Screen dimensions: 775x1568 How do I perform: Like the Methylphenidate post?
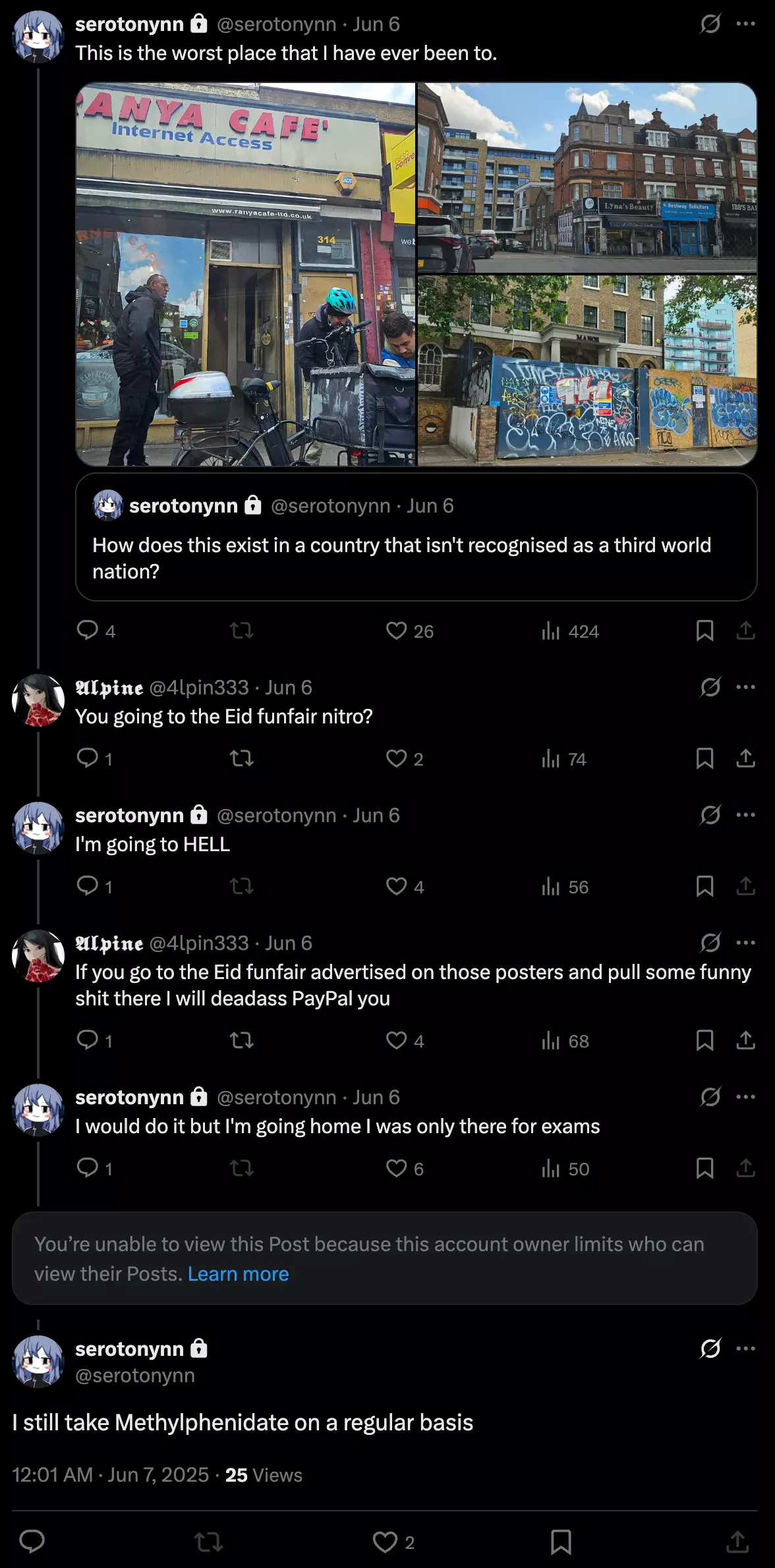pyautogui.click(x=385, y=1542)
